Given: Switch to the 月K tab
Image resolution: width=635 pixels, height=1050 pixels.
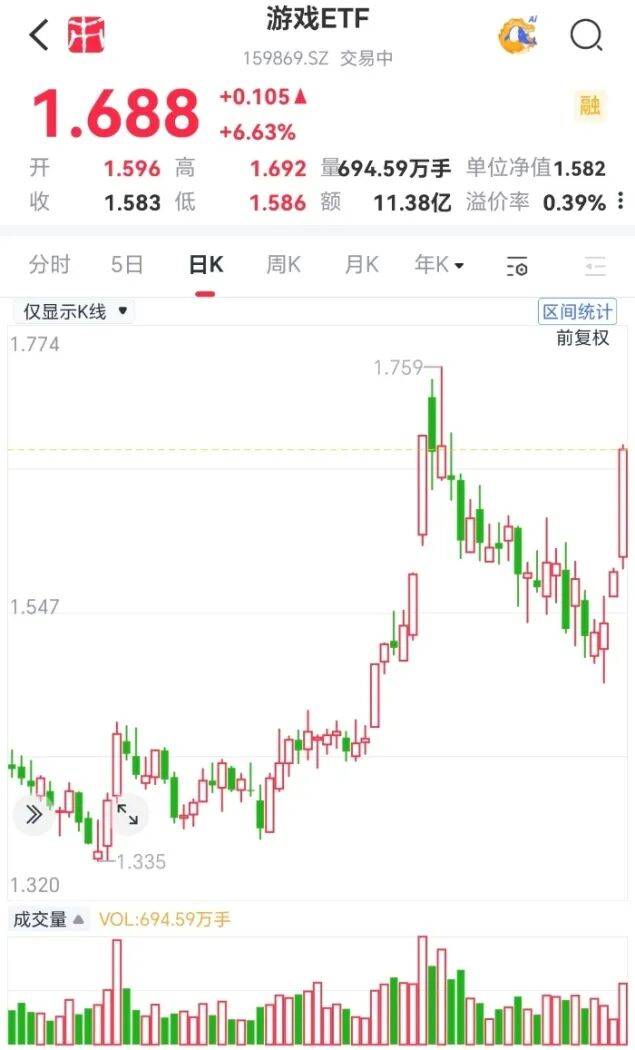Looking at the screenshot, I should tap(361, 265).
